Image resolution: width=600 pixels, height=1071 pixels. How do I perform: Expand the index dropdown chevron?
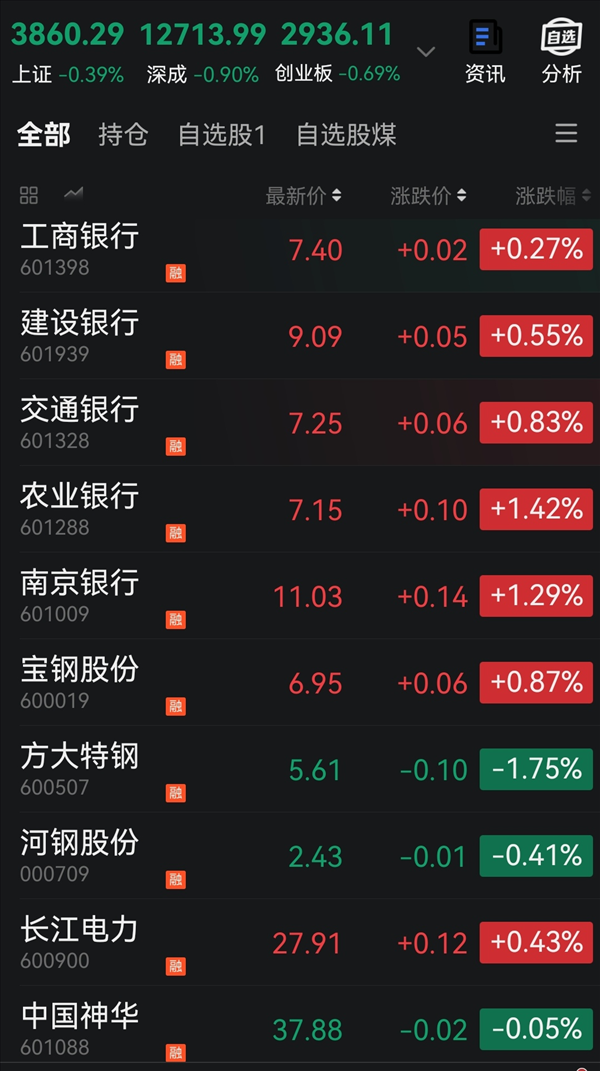click(x=426, y=52)
